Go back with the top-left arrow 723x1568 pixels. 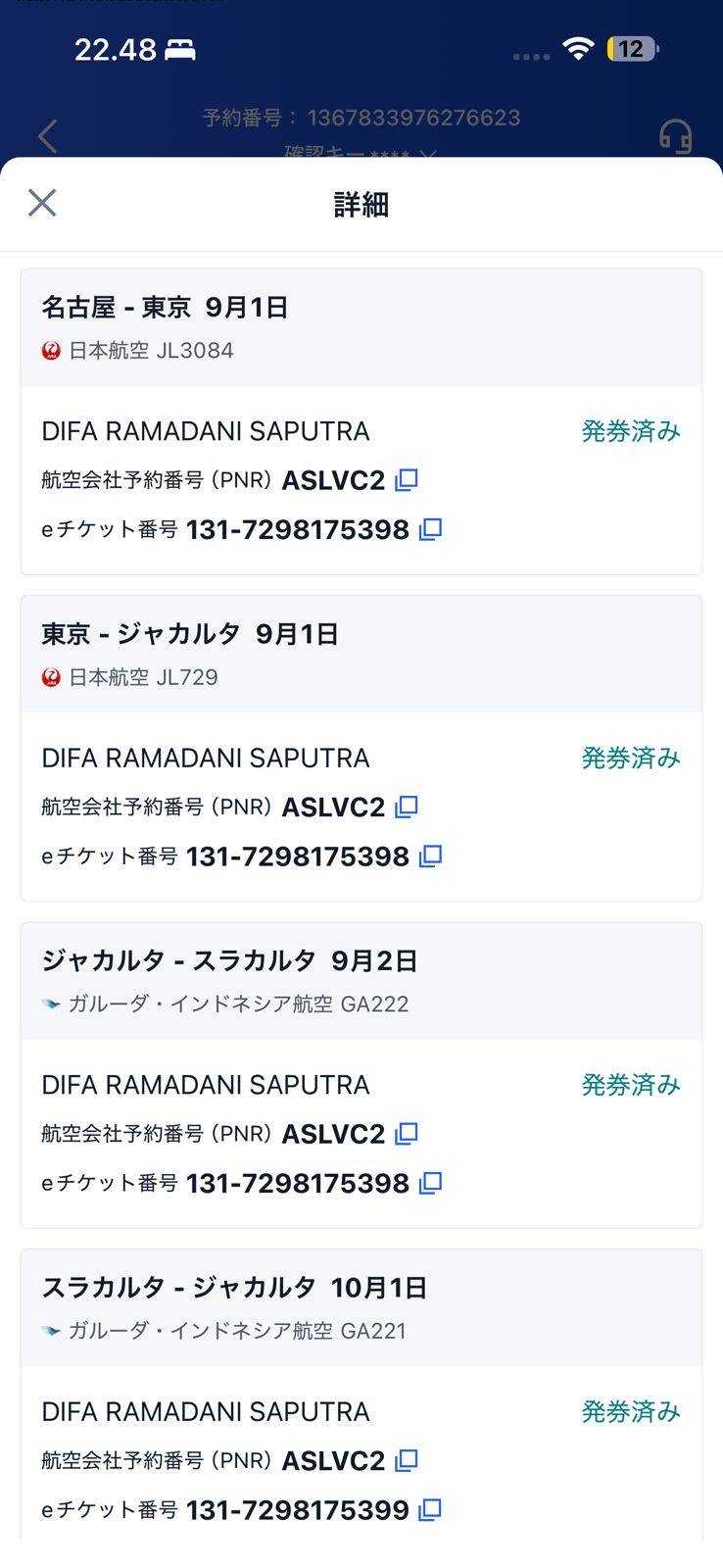point(47,135)
